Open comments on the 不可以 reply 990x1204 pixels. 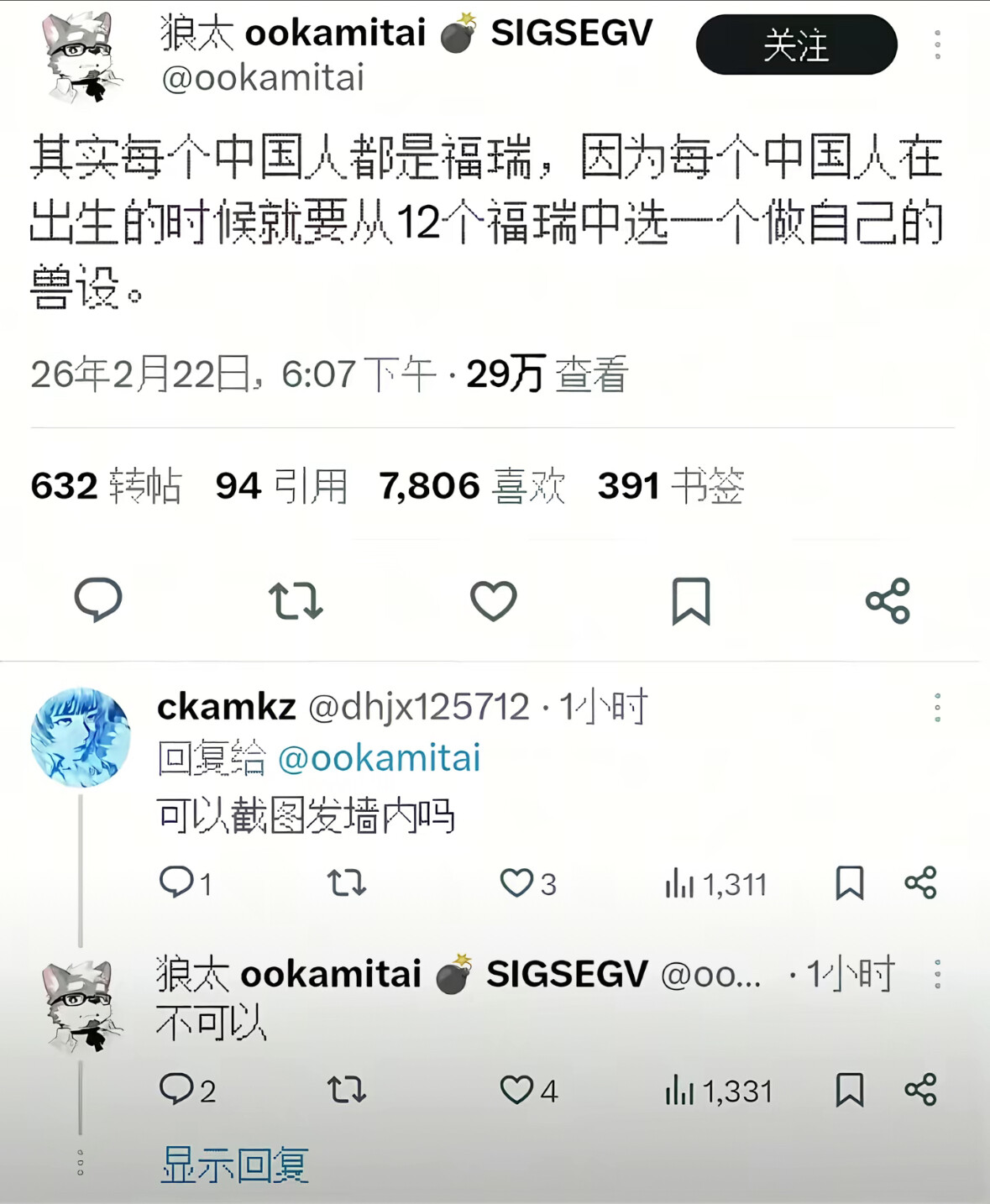coord(176,1090)
